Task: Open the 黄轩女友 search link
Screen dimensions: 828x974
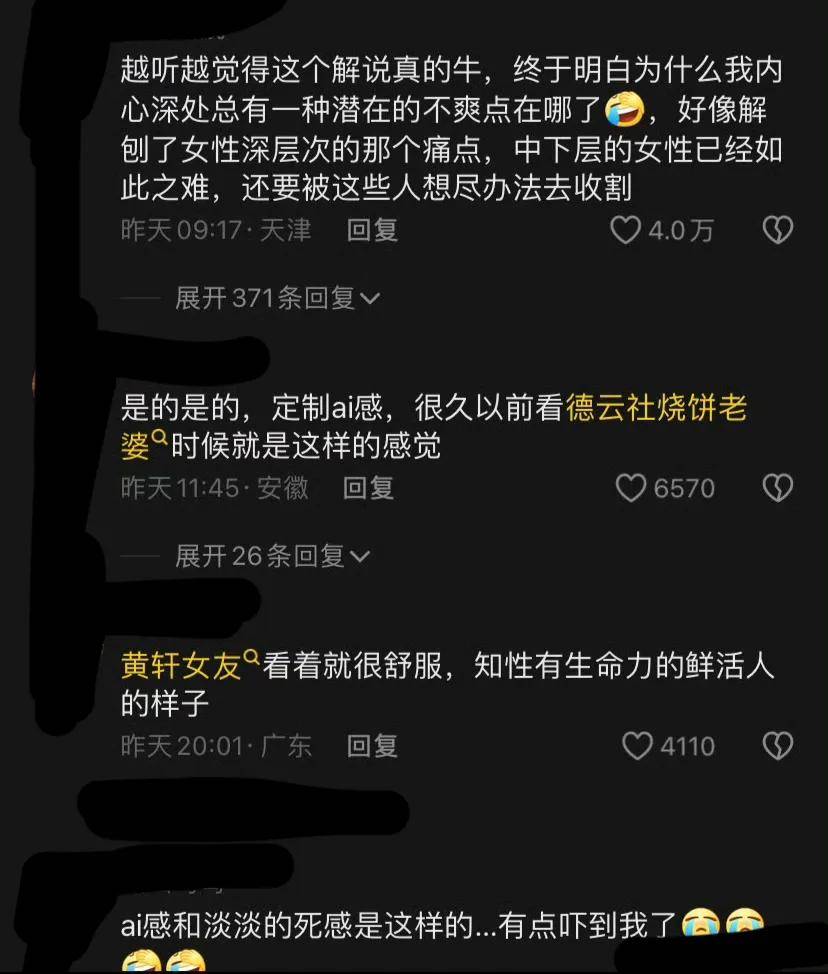Action: tap(190, 666)
